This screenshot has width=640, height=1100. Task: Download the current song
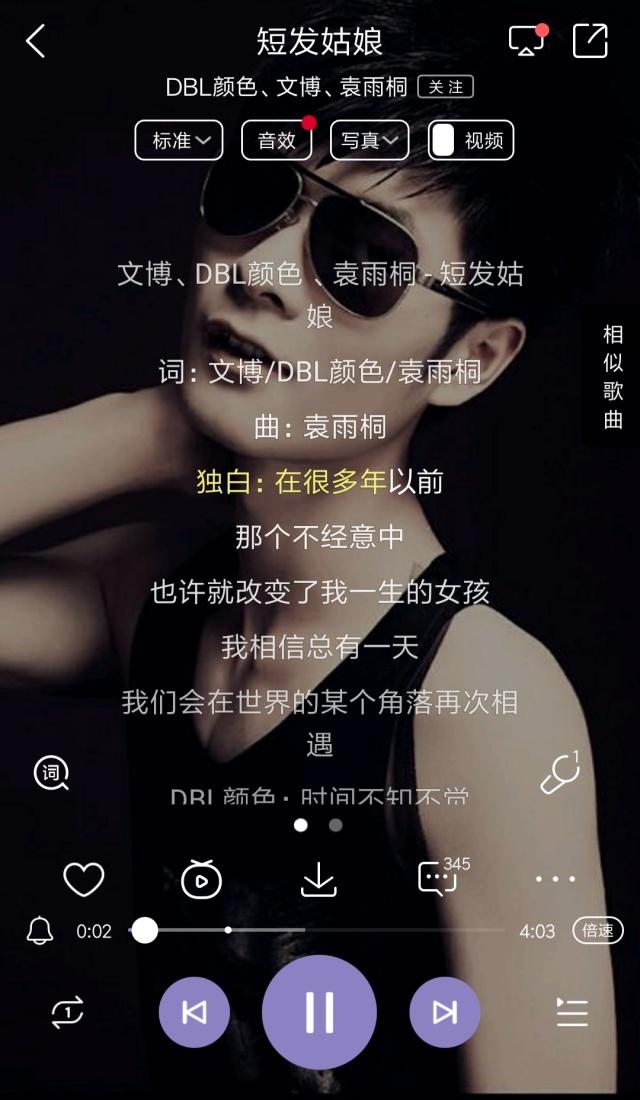tap(319, 879)
